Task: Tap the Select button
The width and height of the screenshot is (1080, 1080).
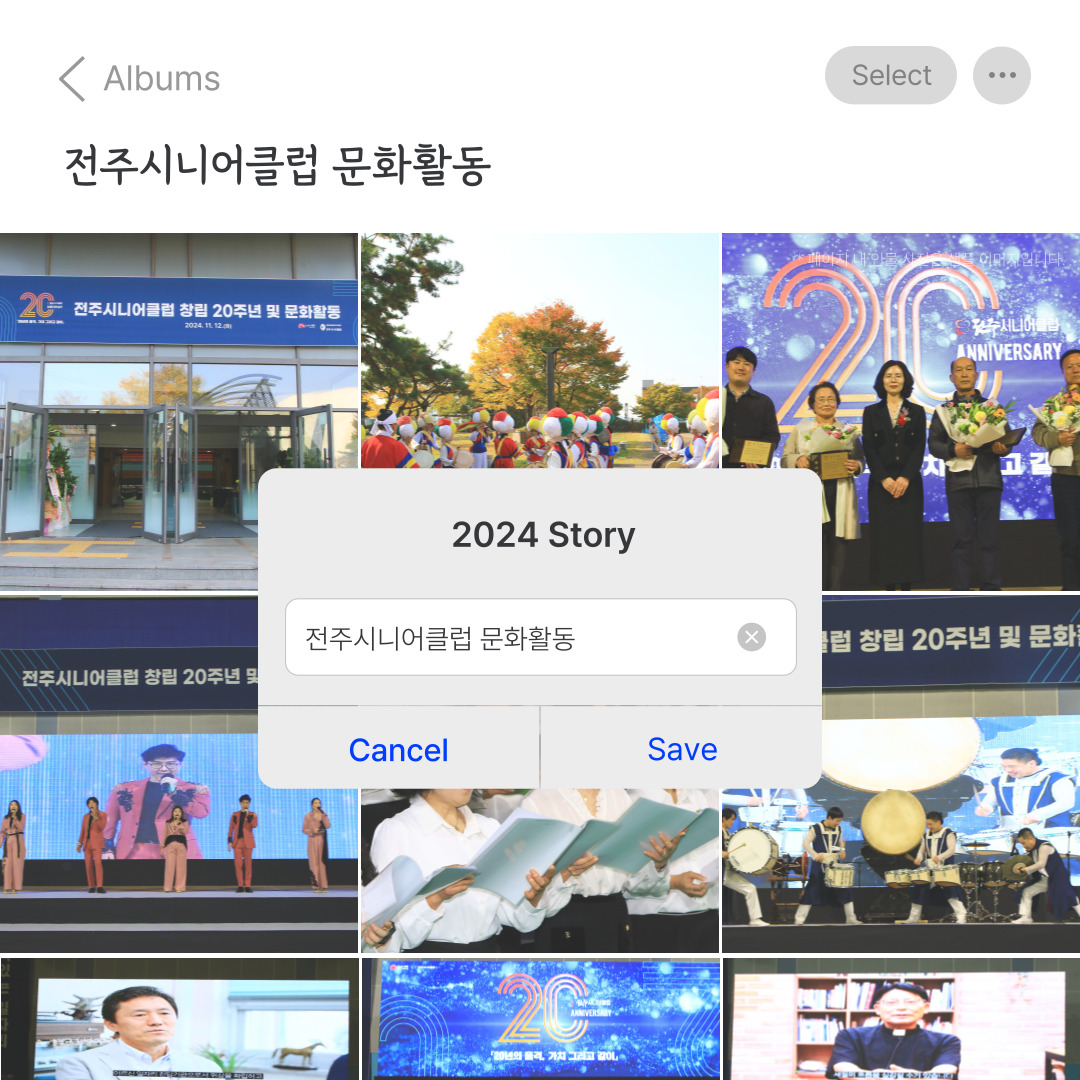Action: pos(890,76)
